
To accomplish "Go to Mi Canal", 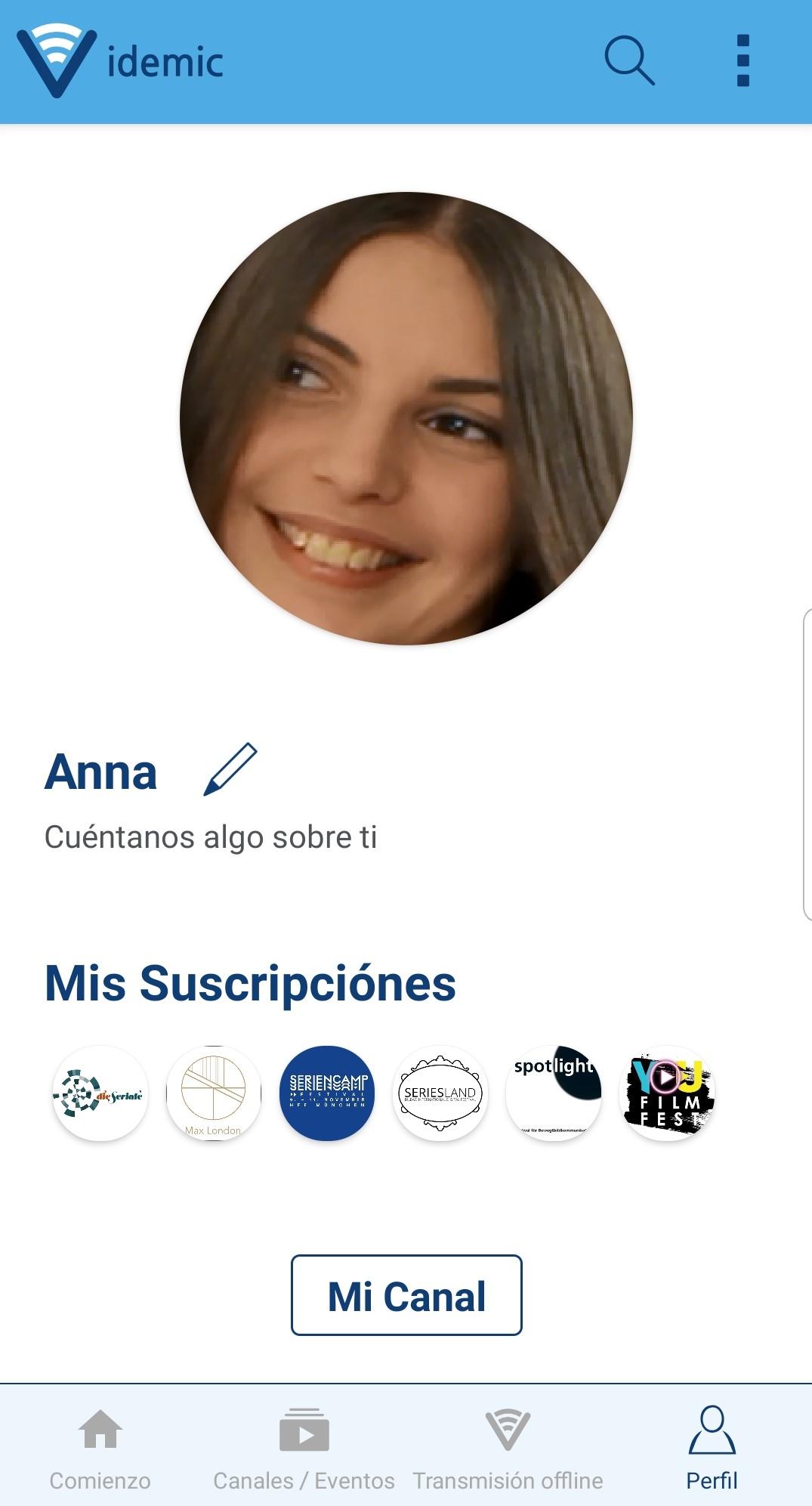I will pos(406,1295).
